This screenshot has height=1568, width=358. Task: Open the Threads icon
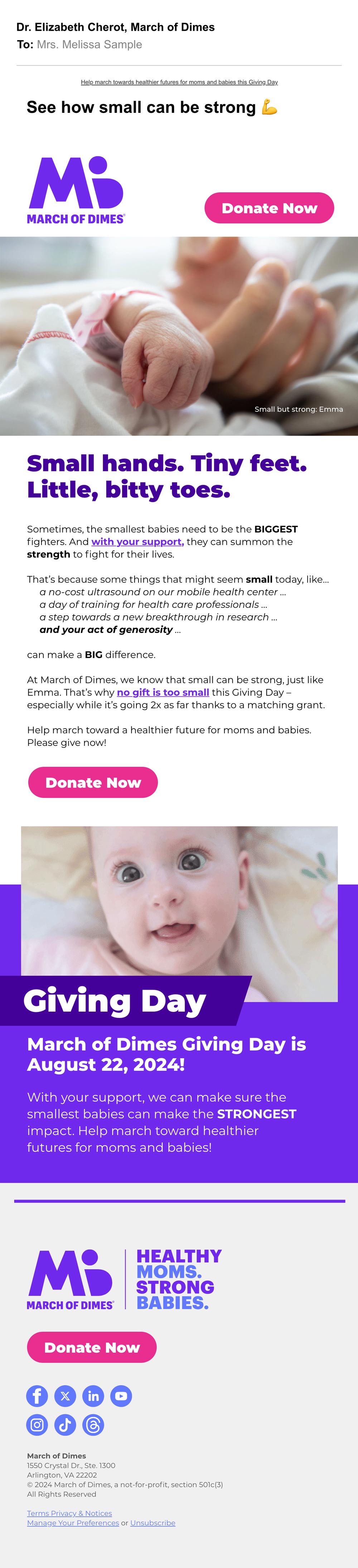[93, 1425]
